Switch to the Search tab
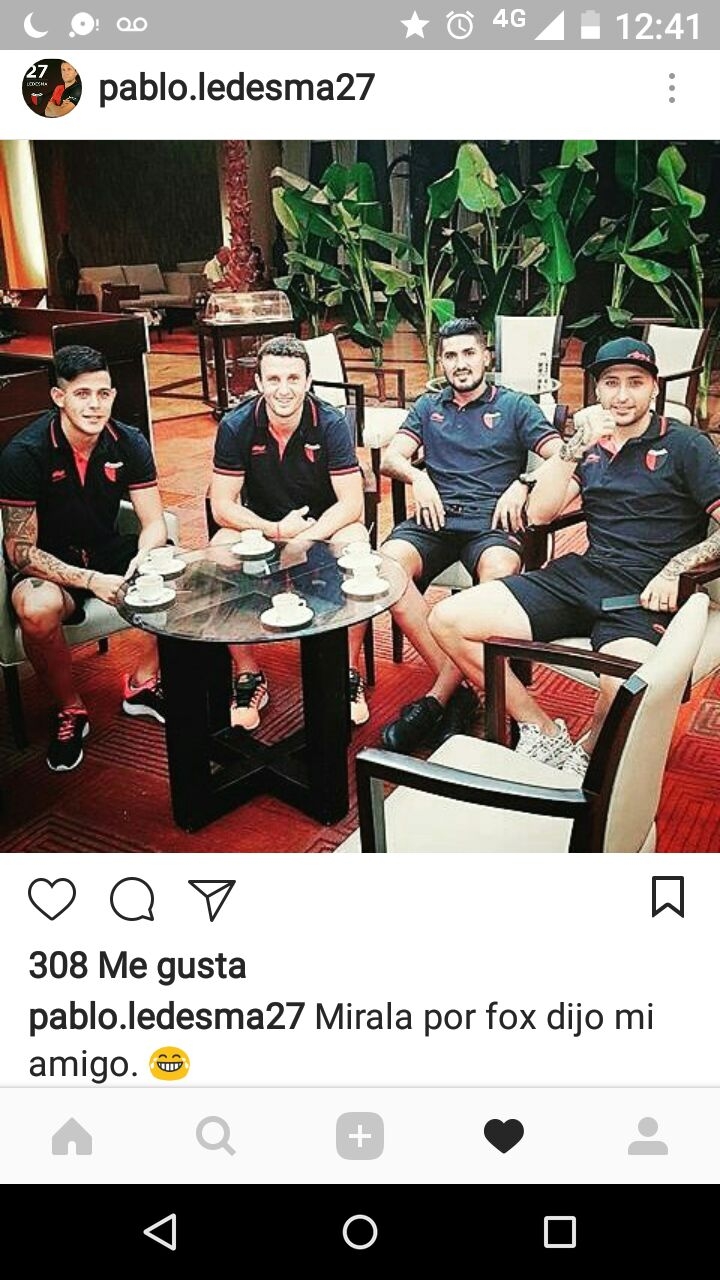The height and width of the screenshot is (1280, 720). [x=216, y=1136]
